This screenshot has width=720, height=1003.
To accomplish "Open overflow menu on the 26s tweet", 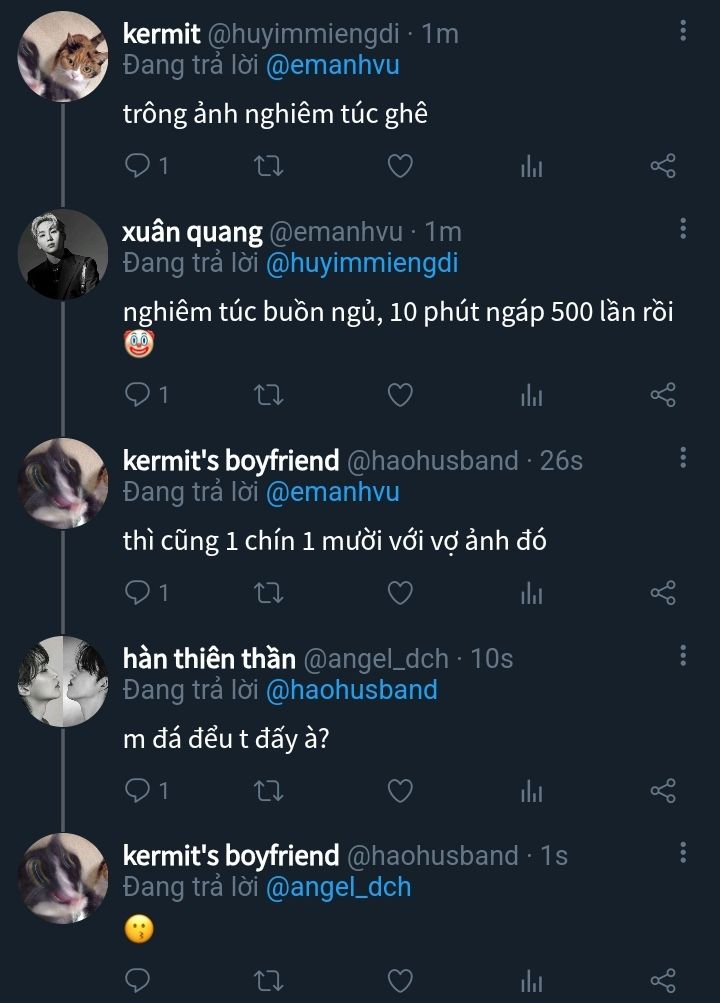I will tap(683, 458).
